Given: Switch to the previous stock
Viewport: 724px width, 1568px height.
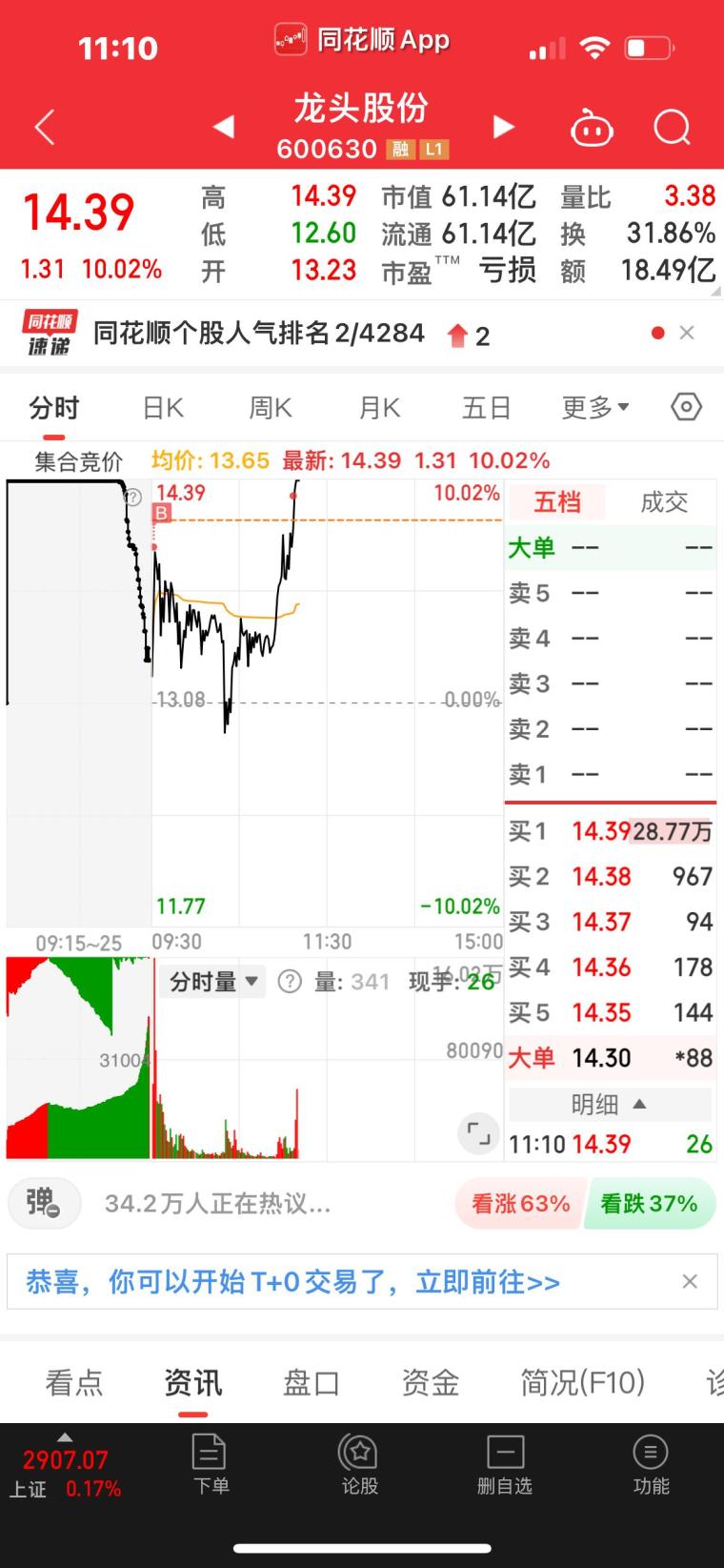Looking at the screenshot, I should coord(224,127).
